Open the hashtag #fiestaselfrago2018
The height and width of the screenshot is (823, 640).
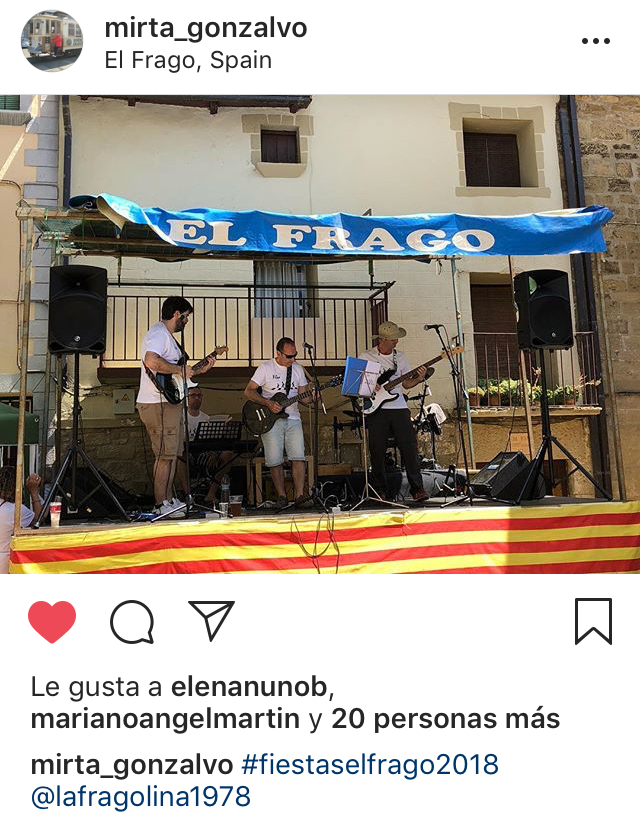(x=370, y=766)
